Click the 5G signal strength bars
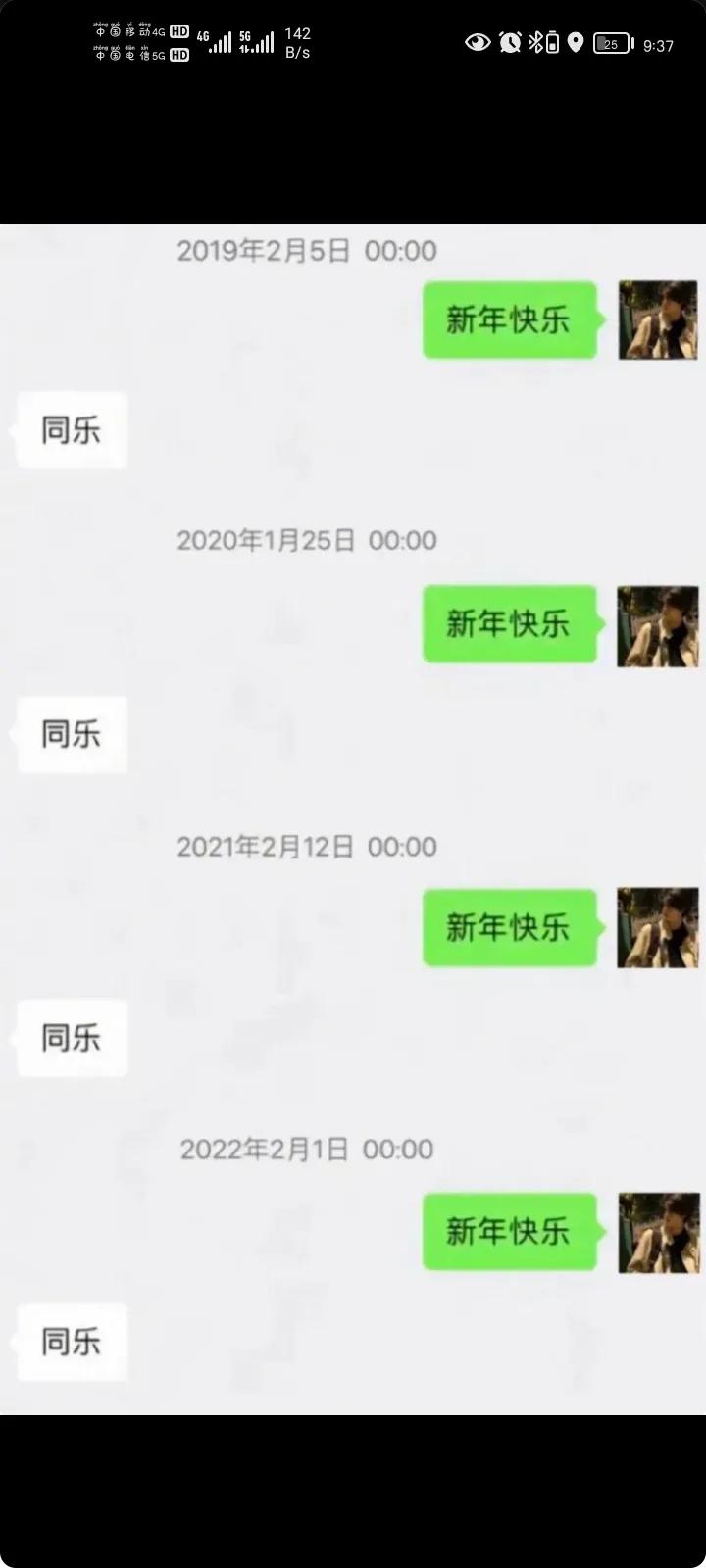 click(259, 42)
